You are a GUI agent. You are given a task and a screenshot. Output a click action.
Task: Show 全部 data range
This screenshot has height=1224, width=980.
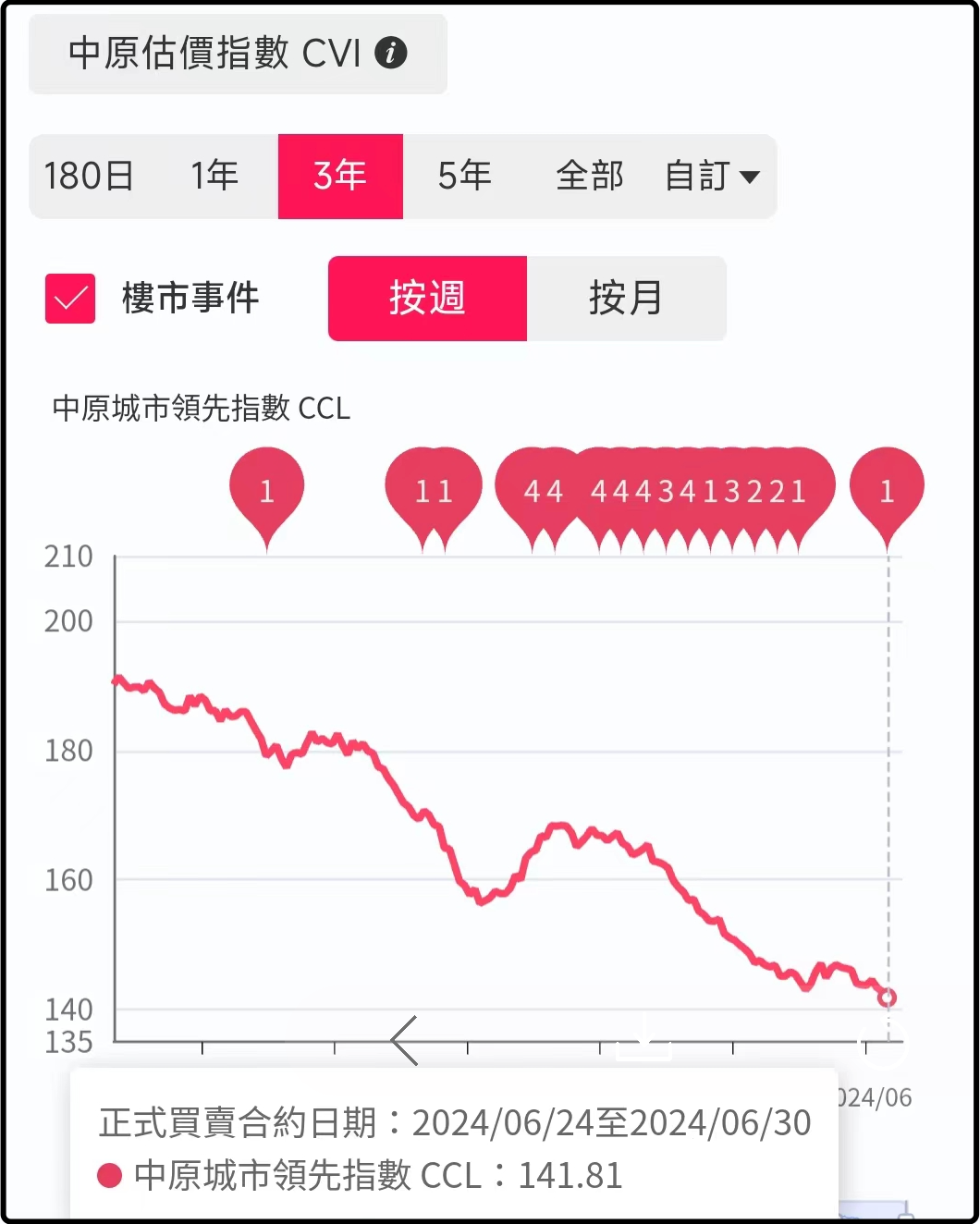click(589, 176)
